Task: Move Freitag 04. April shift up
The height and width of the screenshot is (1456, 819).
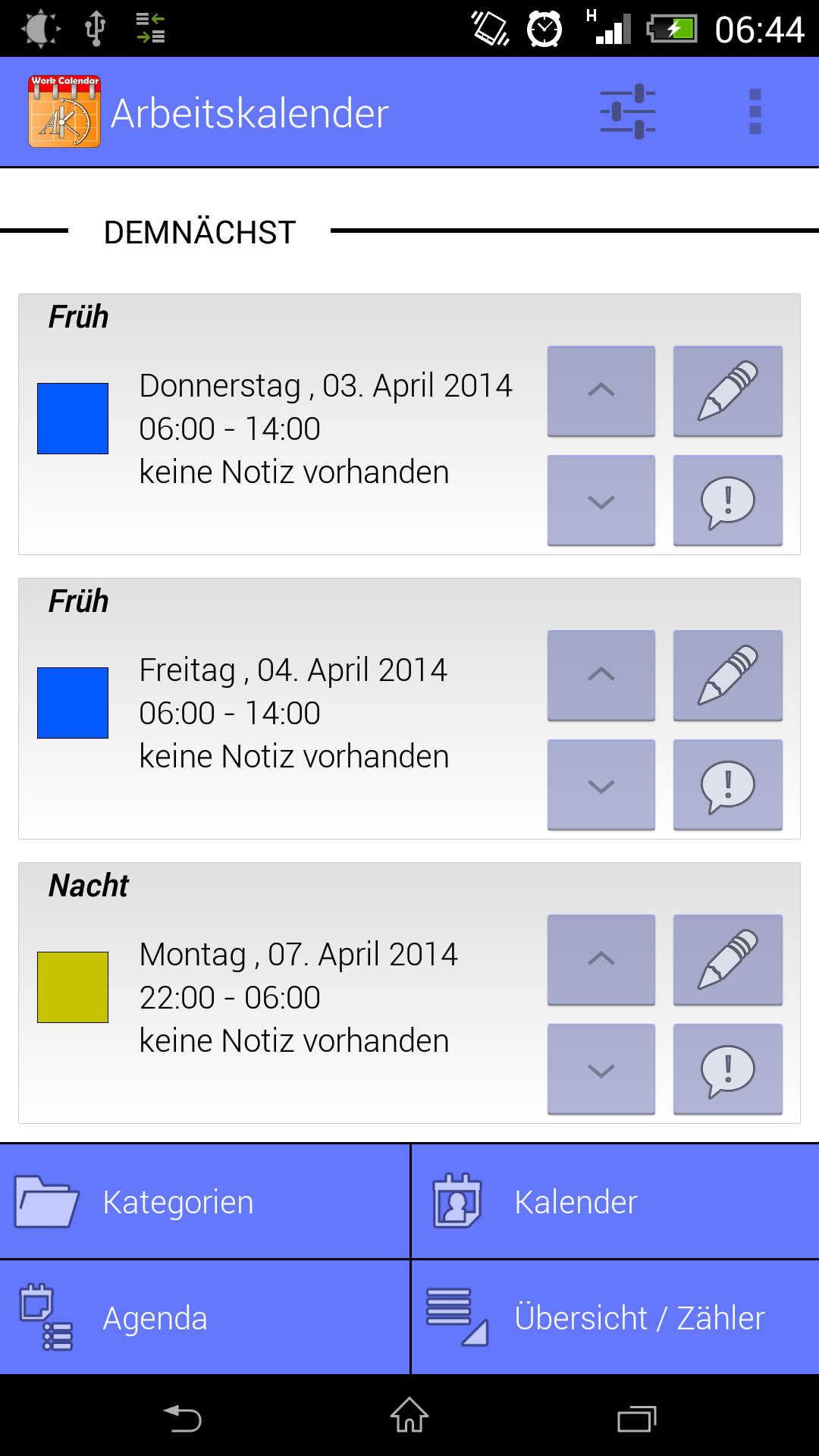Action: tap(601, 675)
